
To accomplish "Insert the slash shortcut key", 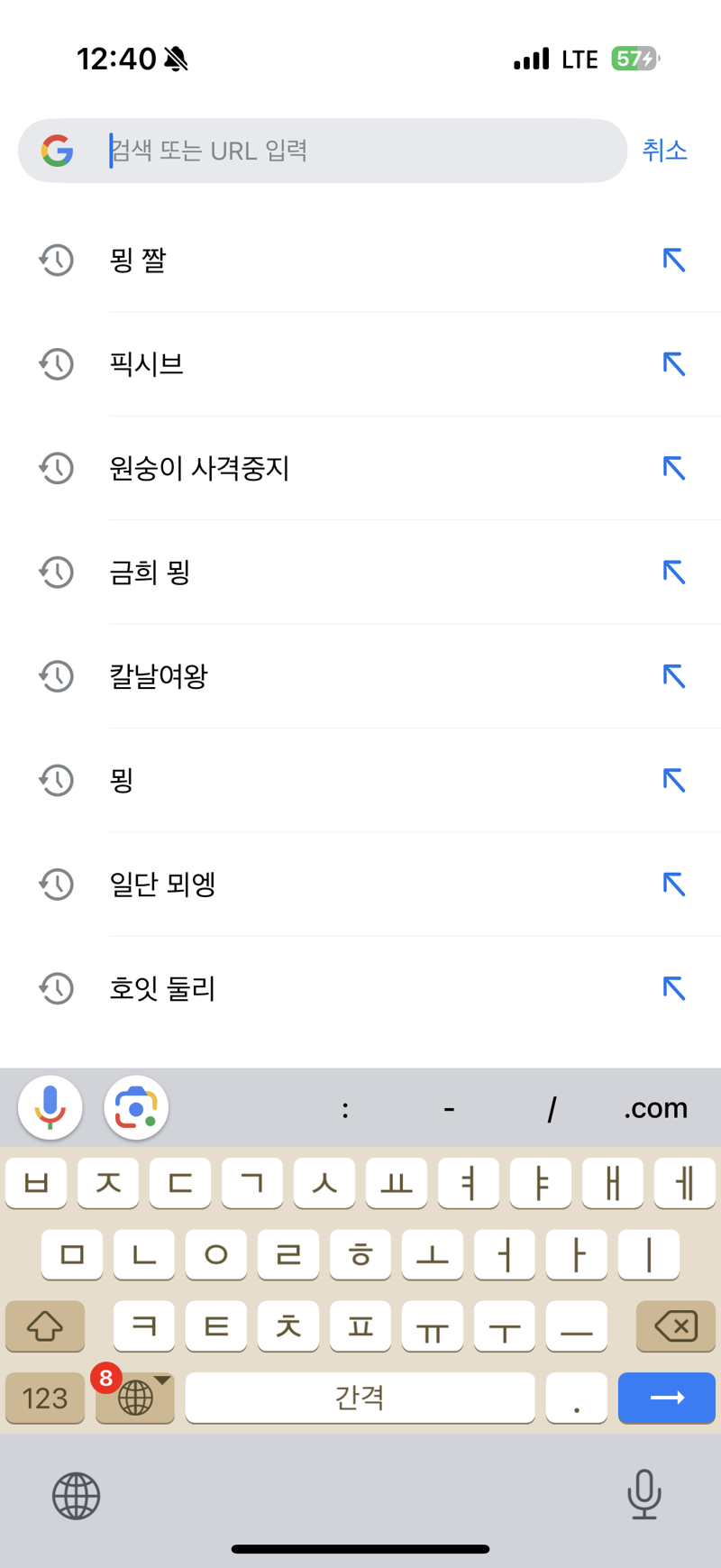I will point(552,1108).
